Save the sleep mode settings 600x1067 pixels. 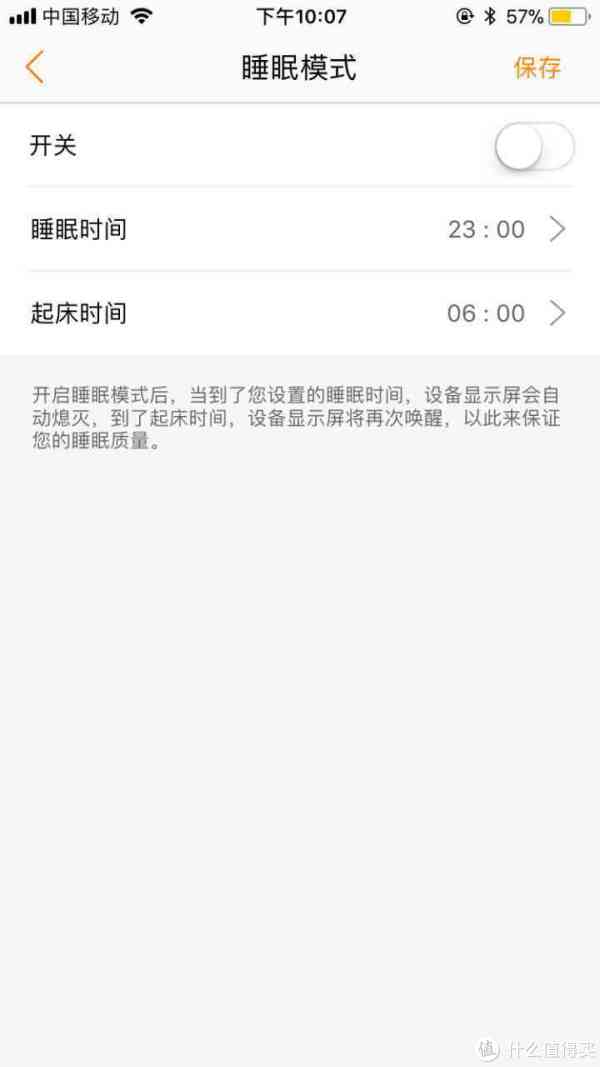pyautogui.click(x=537, y=68)
